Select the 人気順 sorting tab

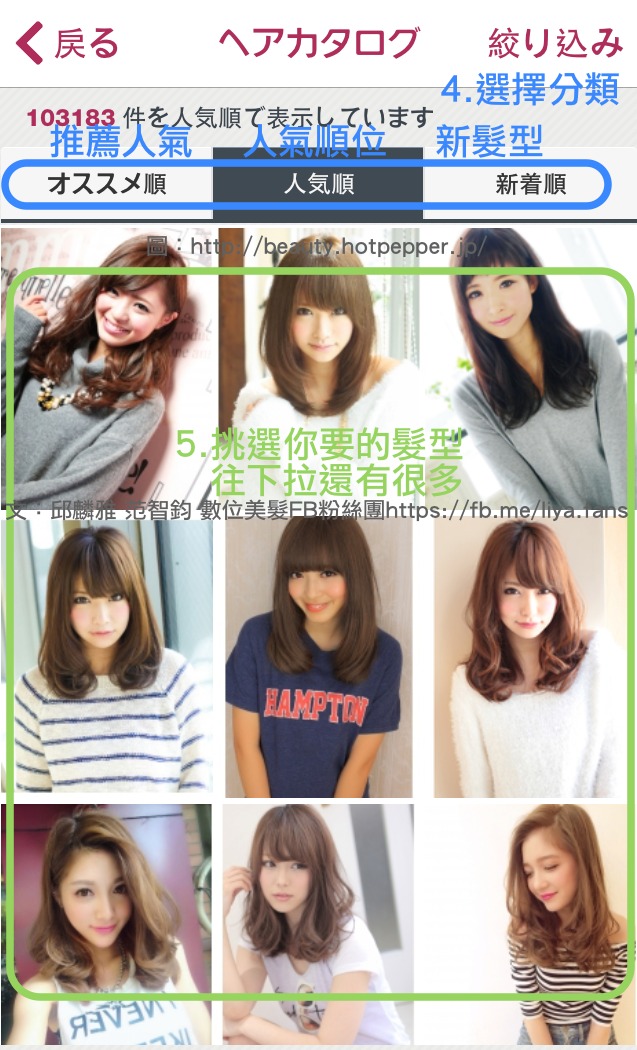(x=318, y=185)
